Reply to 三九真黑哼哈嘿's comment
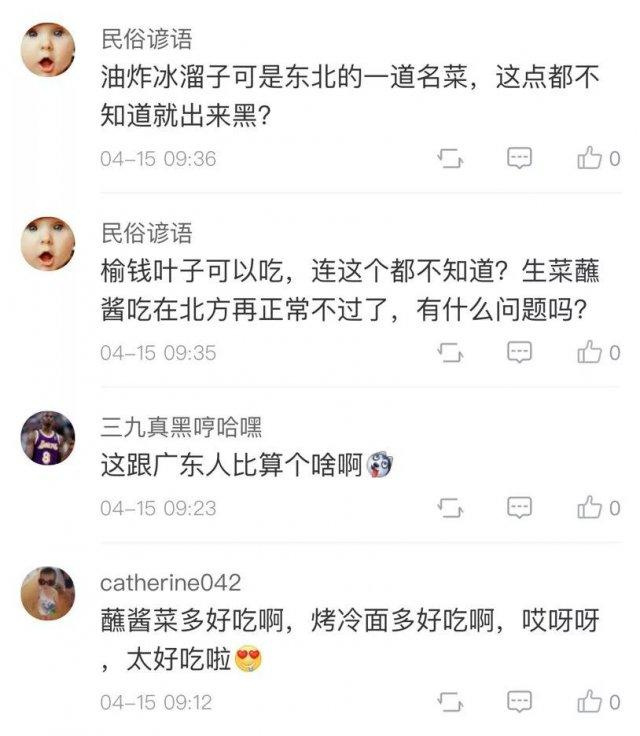The height and width of the screenshot is (736, 640). click(x=519, y=508)
